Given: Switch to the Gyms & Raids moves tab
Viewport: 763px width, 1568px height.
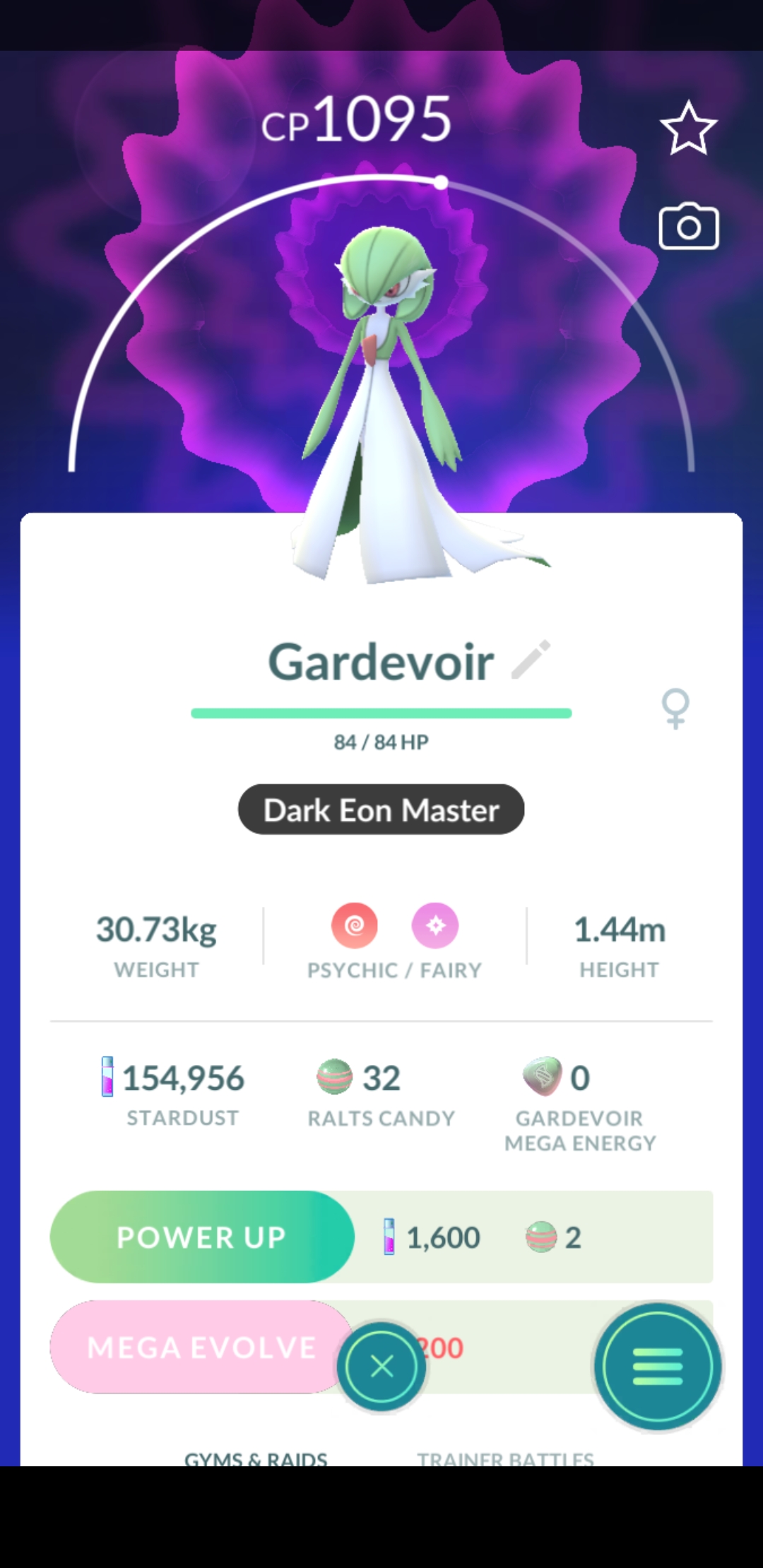Looking at the screenshot, I should [256, 1458].
